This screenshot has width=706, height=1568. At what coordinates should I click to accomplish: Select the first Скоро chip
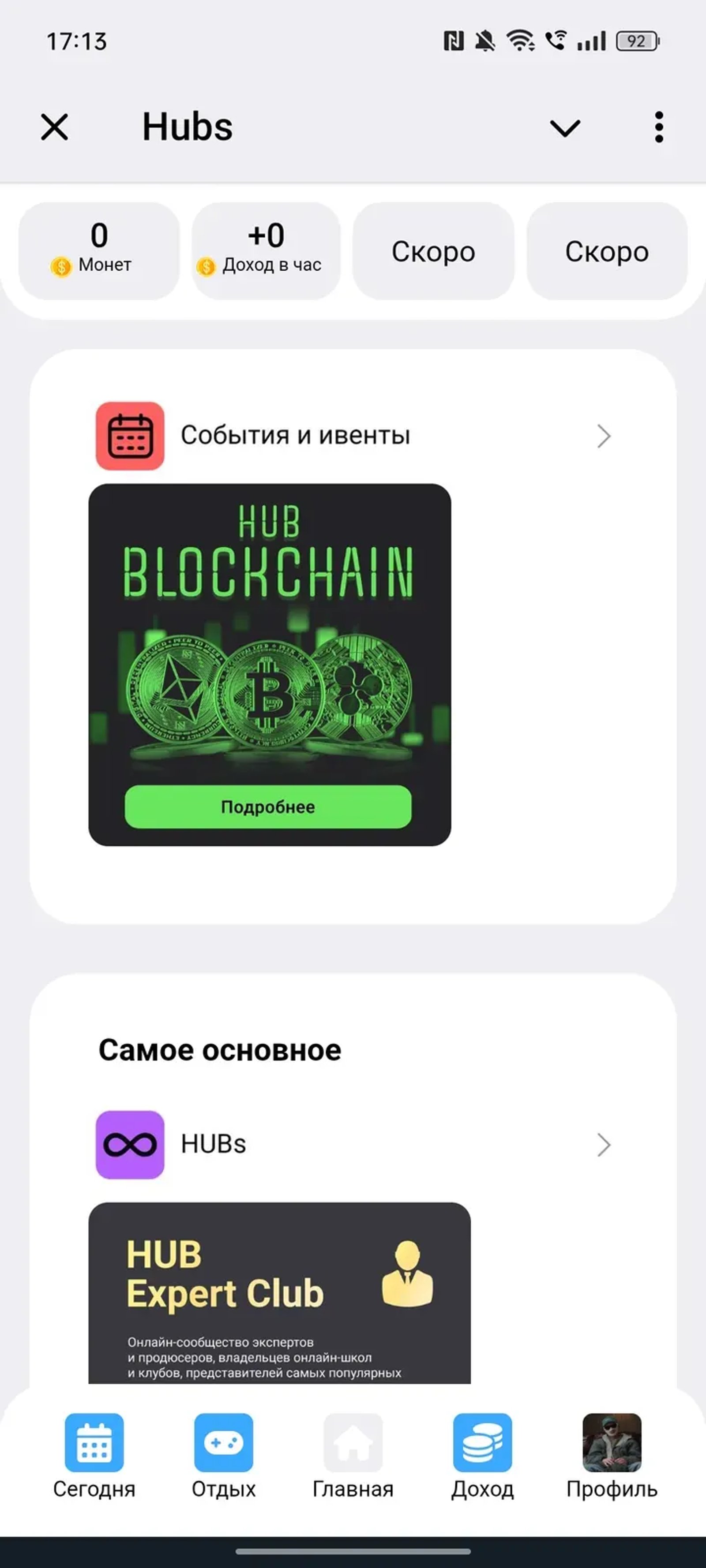[434, 251]
